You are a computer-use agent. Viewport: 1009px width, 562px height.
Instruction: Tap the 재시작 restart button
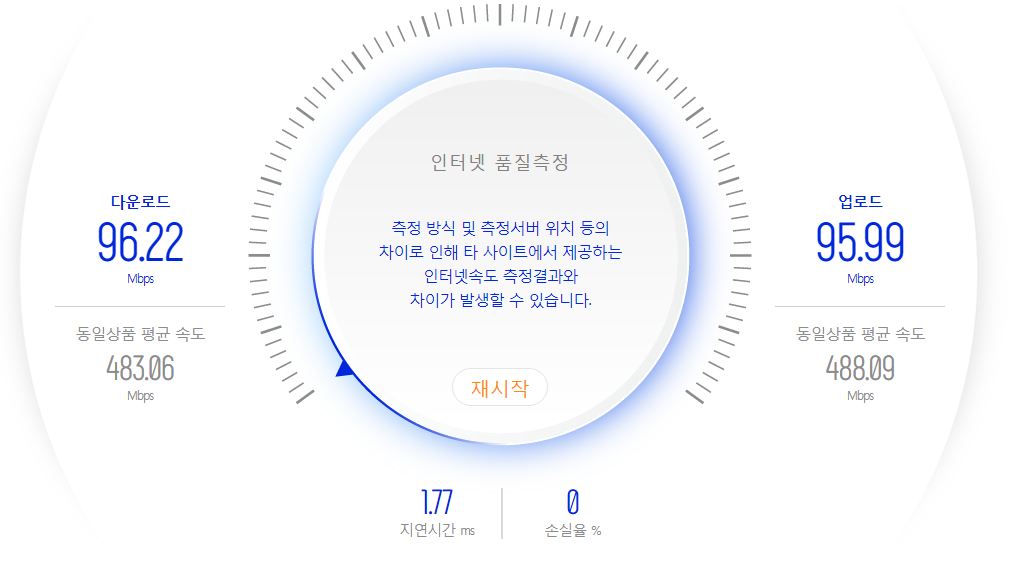[499, 388]
